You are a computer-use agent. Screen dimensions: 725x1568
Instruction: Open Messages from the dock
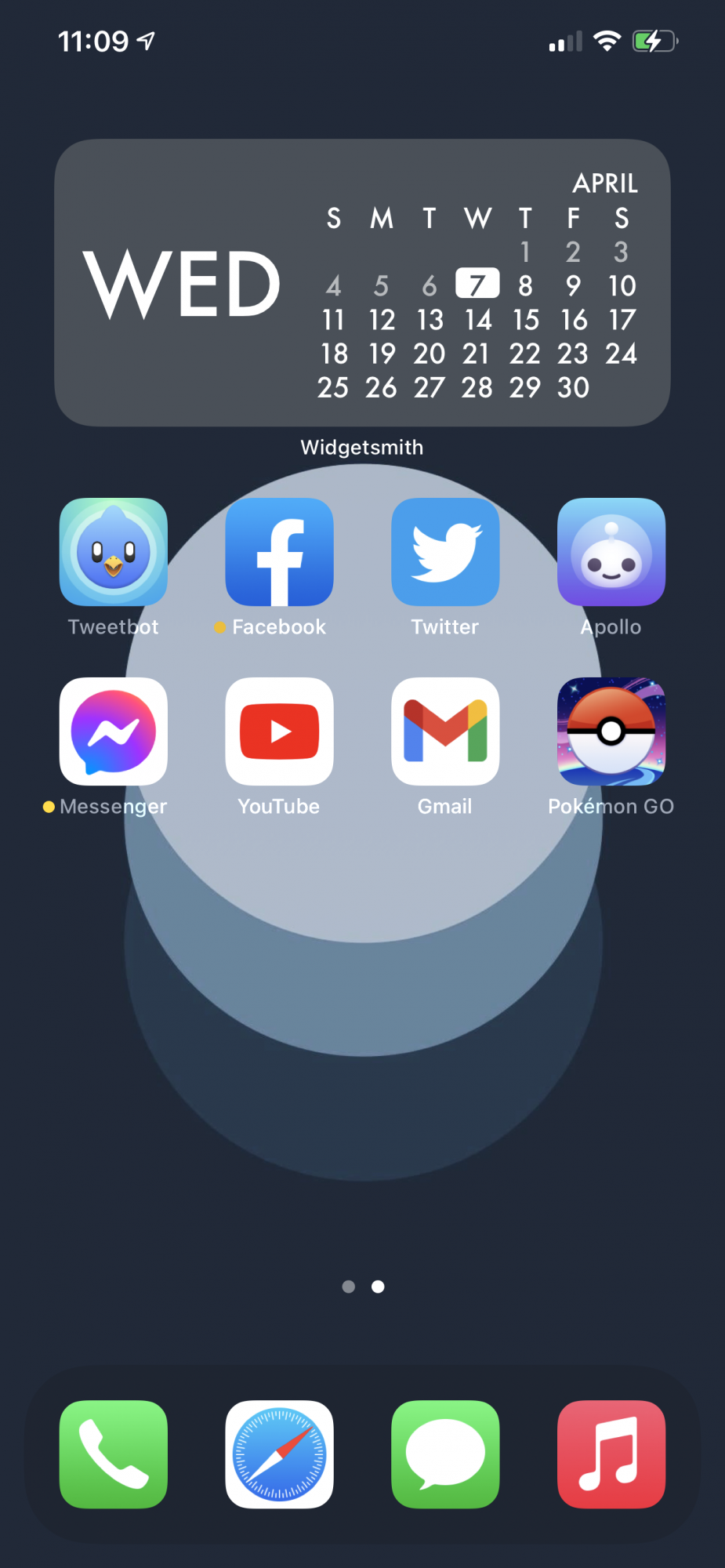tap(445, 1454)
